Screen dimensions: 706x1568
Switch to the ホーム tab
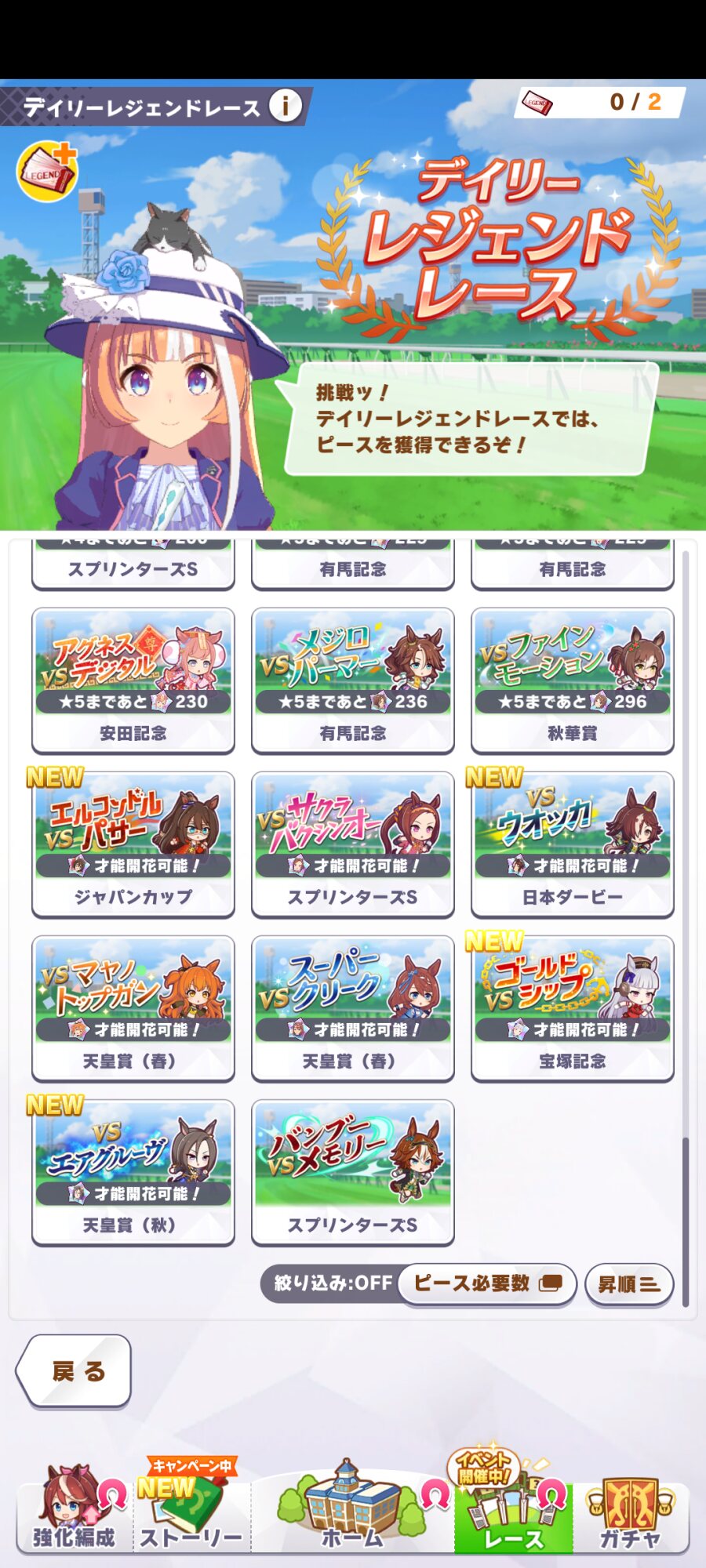(353, 1507)
